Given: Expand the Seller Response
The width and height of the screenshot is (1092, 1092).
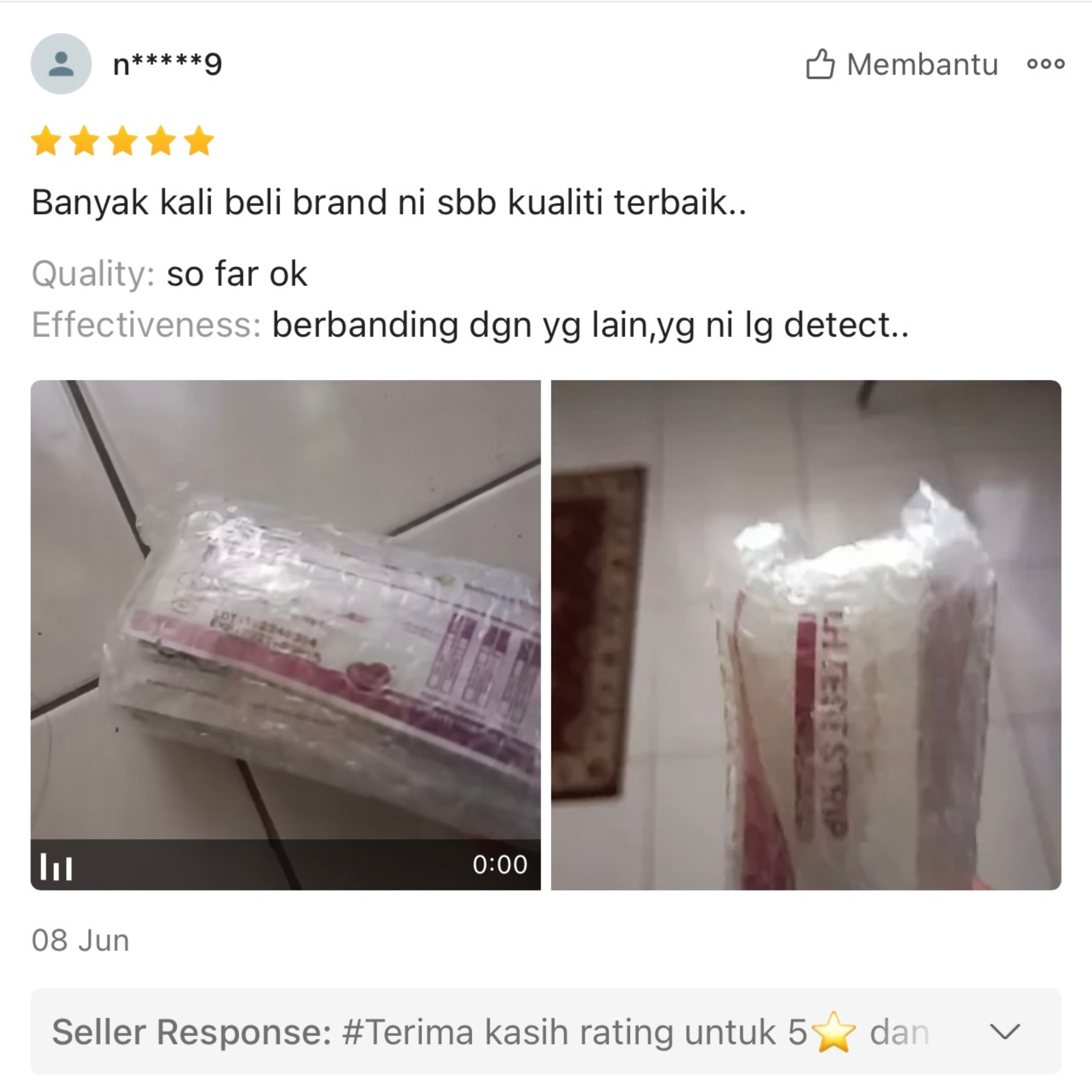Looking at the screenshot, I should click(x=1005, y=1031).
